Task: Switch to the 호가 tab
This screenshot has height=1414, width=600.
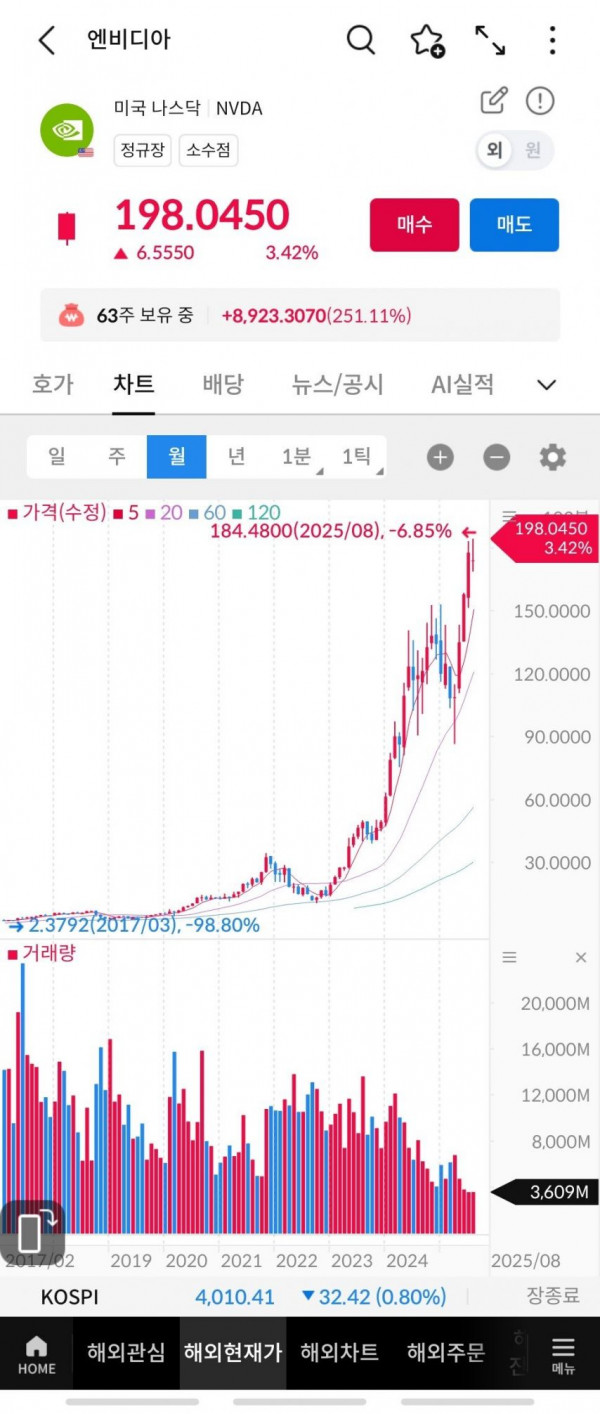Action: [x=52, y=384]
